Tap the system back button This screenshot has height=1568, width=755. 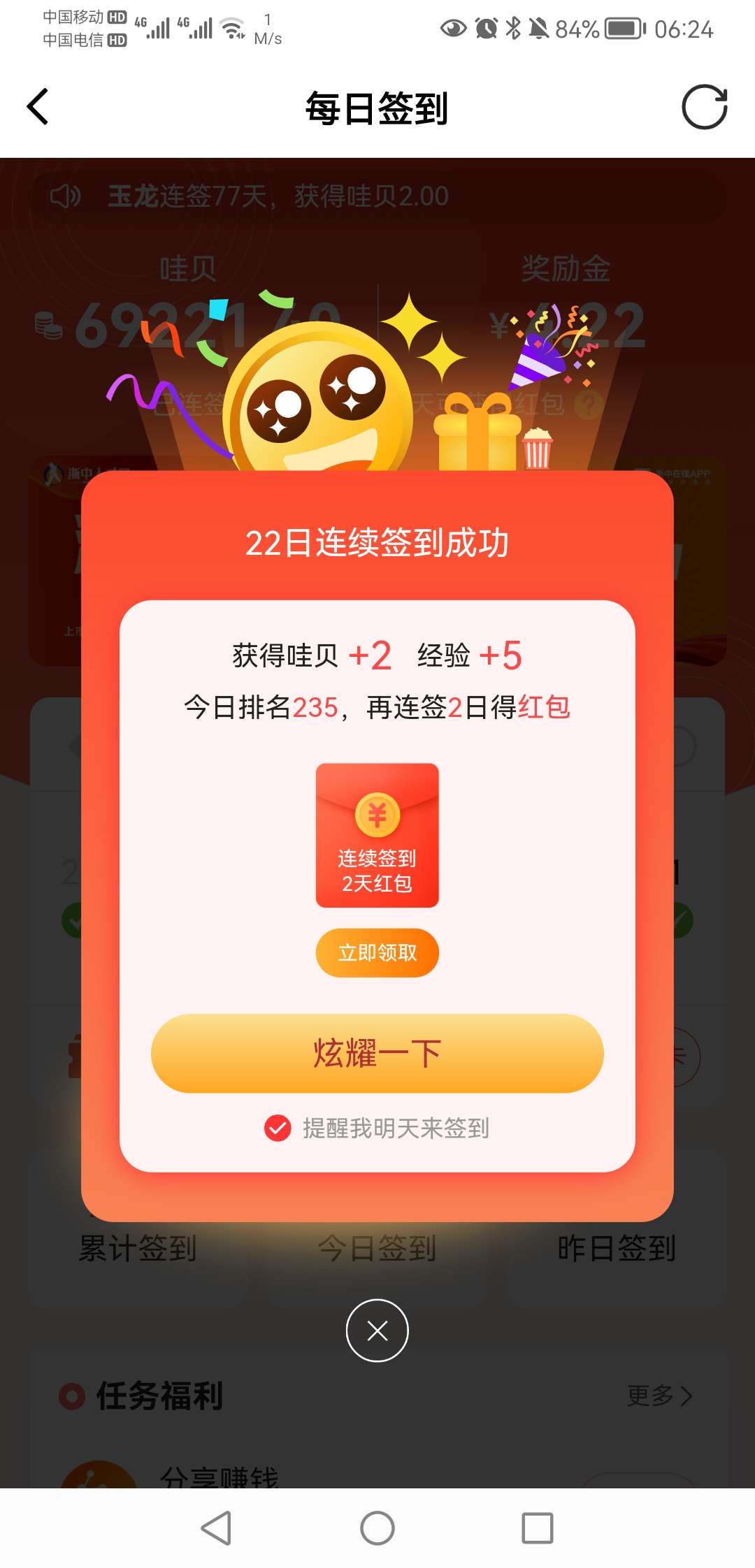[216, 1528]
